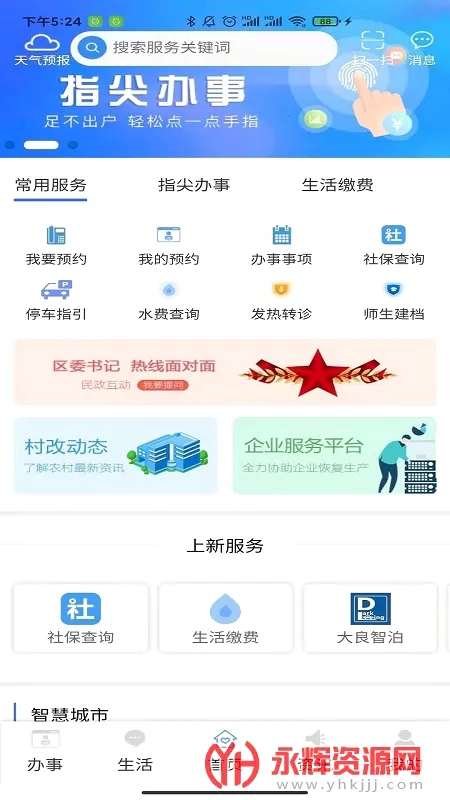This screenshot has width=450, height=800.
Task: Switch to the 指尖办事 tab
Action: coord(194,185)
